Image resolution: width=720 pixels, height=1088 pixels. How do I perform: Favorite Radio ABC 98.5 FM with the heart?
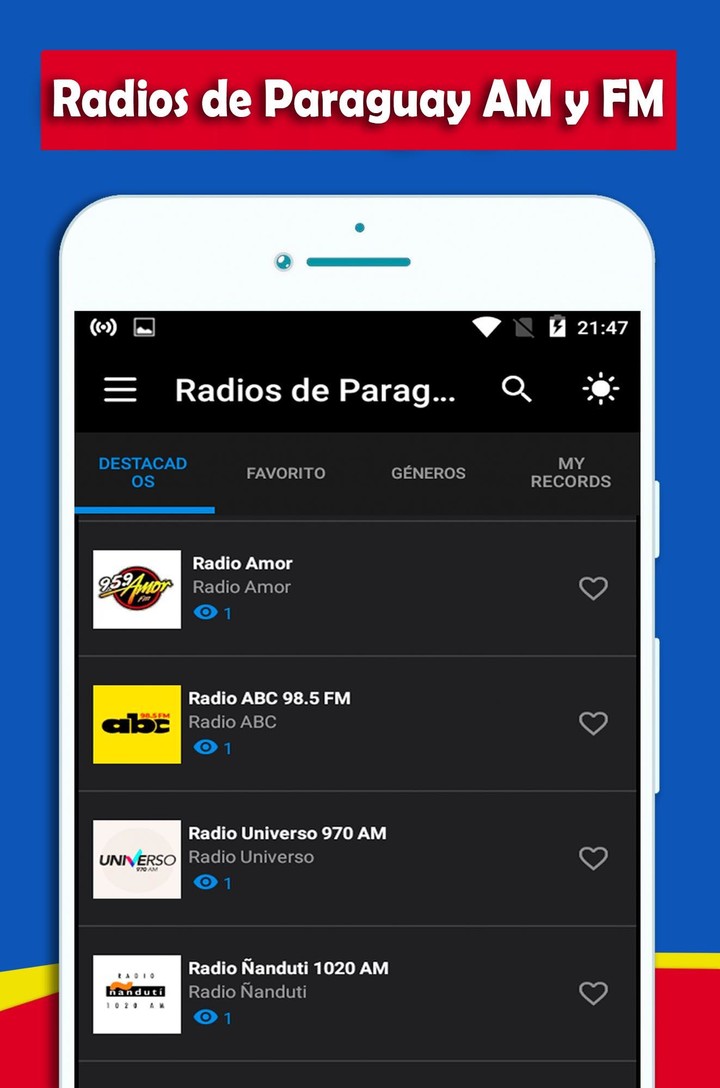593,723
